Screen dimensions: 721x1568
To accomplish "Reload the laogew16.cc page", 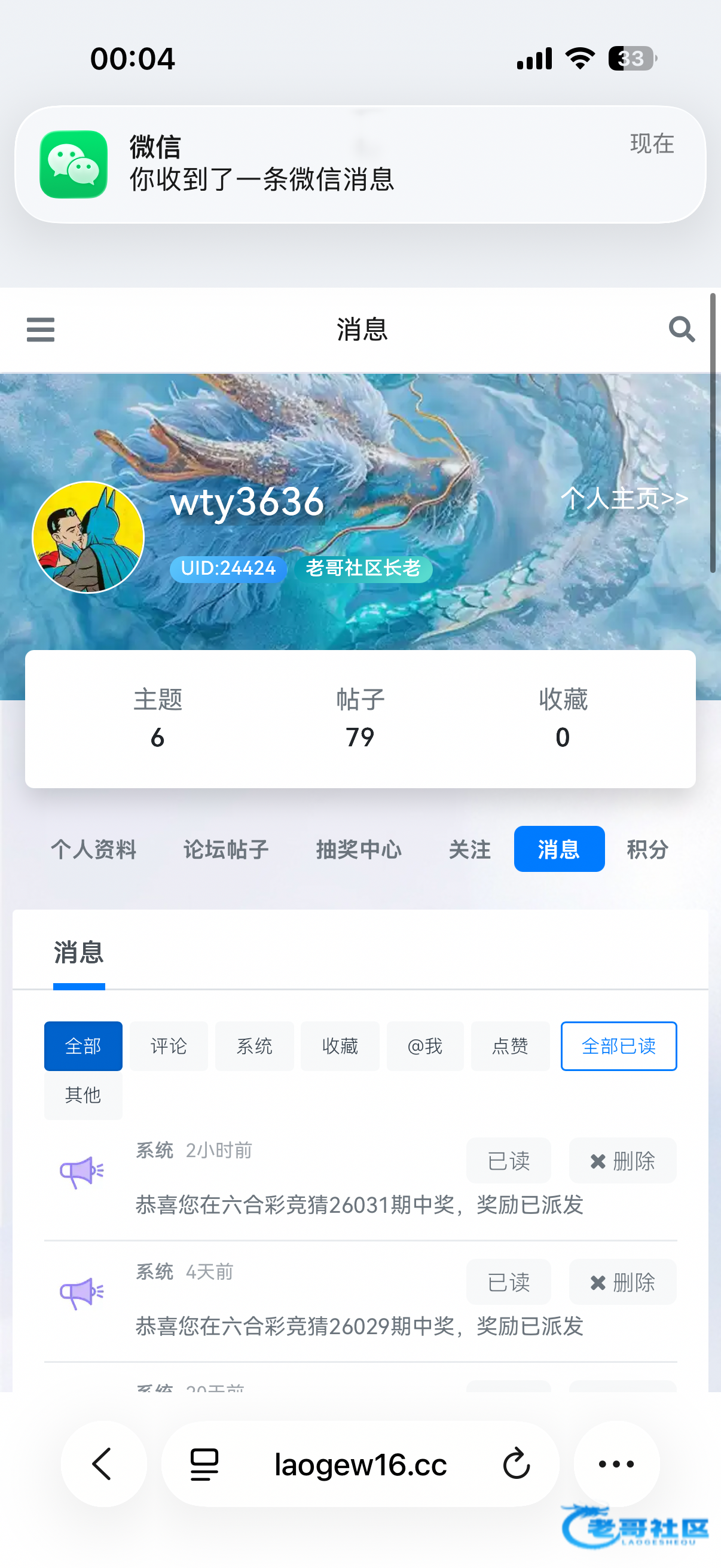I will point(517,1465).
